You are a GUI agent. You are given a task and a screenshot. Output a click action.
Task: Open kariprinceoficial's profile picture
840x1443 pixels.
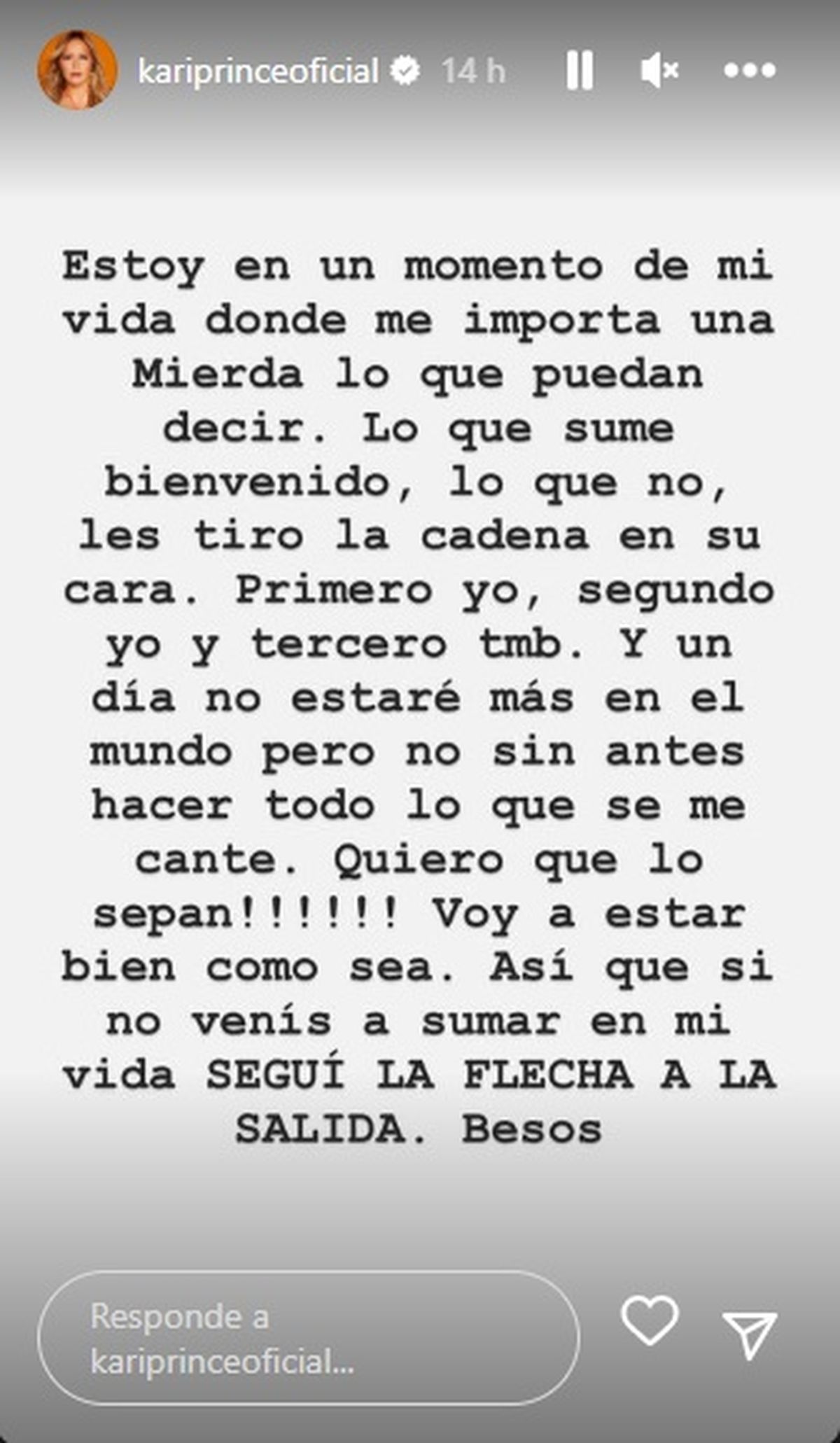pyautogui.click(x=77, y=70)
